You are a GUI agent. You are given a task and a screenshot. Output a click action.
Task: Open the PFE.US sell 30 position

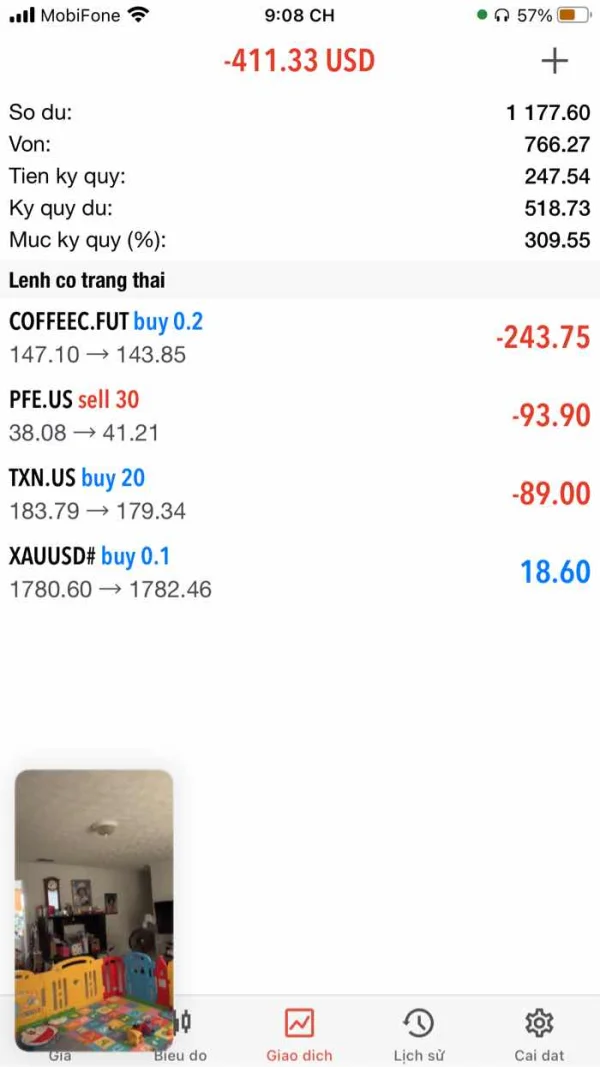(x=300, y=415)
